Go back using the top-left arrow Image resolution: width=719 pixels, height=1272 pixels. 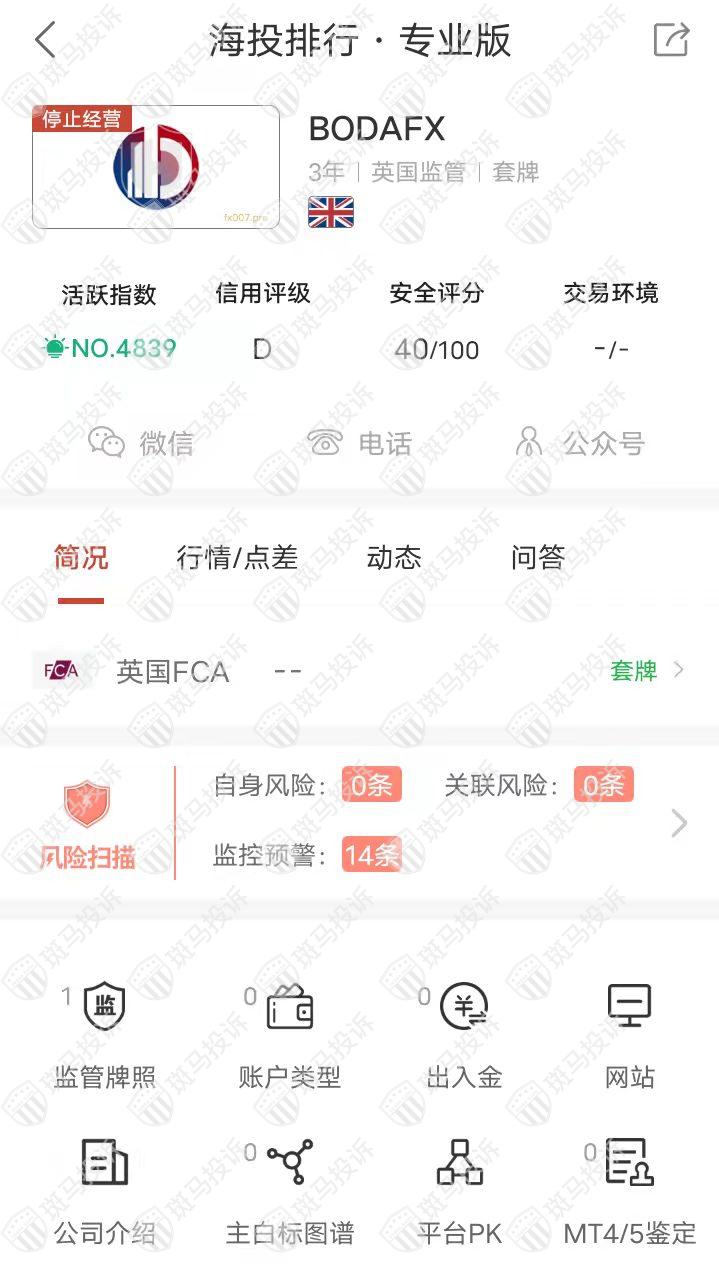(x=45, y=41)
